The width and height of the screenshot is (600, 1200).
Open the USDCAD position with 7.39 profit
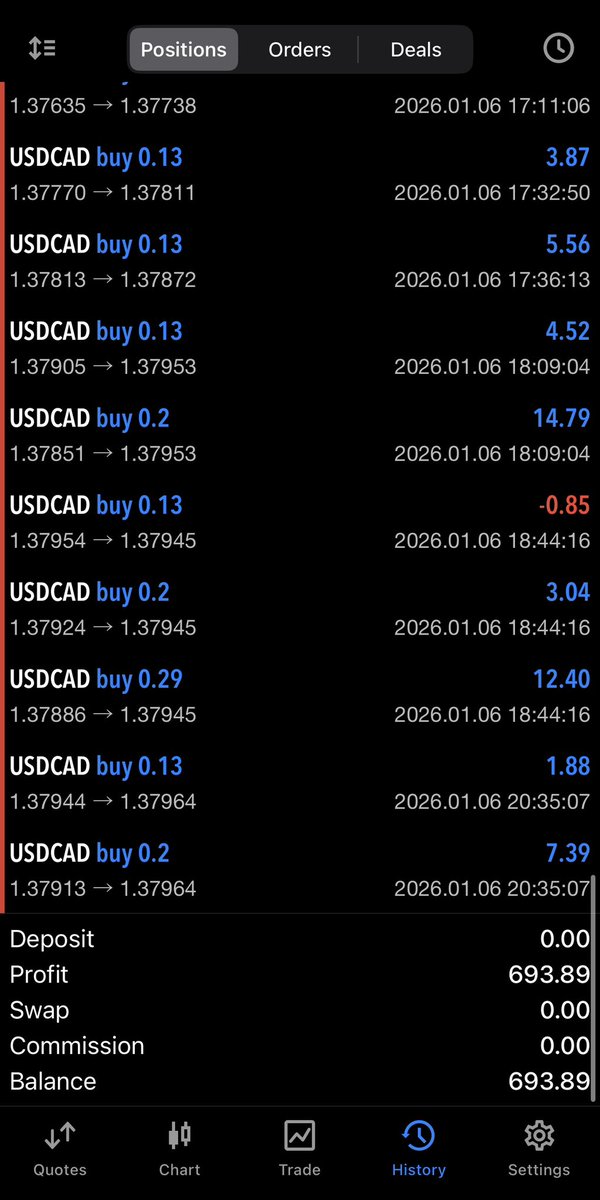(x=300, y=870)
